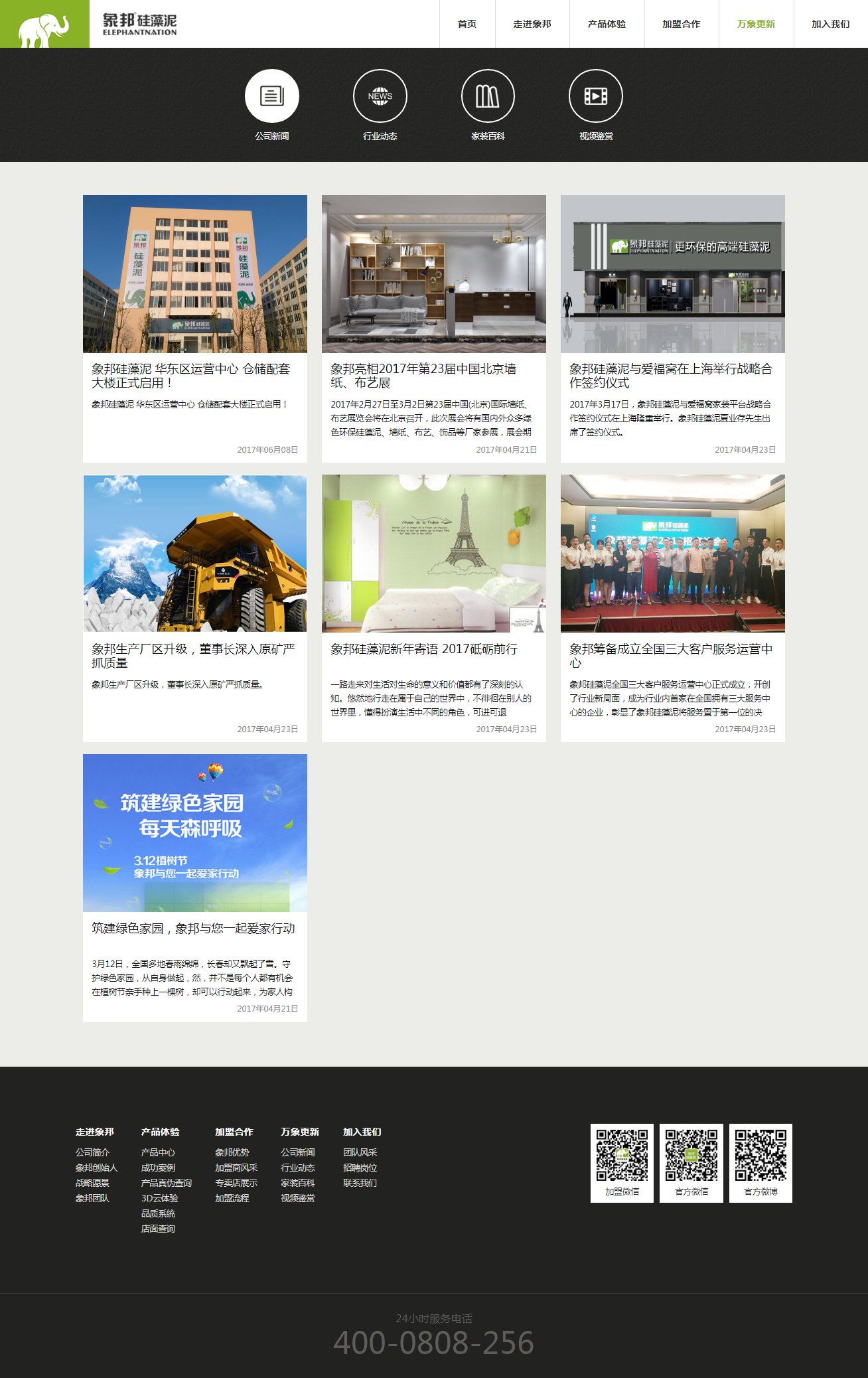Image resolution: width=868 pixels, height=1378 pixels.
Task: Switch to the 家装百科 category
Action: click(488, 96)
